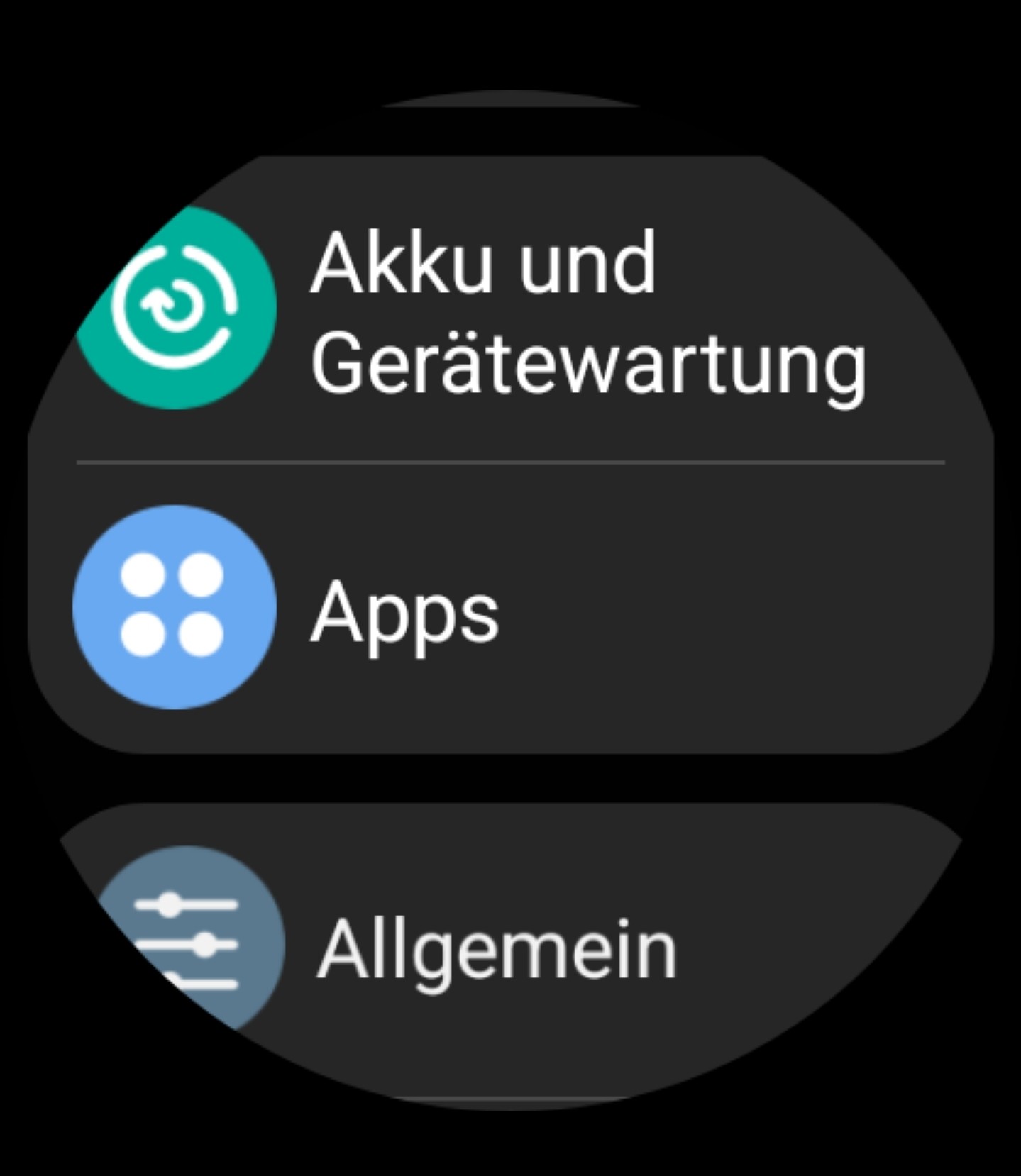The width and height of the screenshot is (1021, 1176).
Task: Open the Apps settings row
Action: tap(511, 609)
